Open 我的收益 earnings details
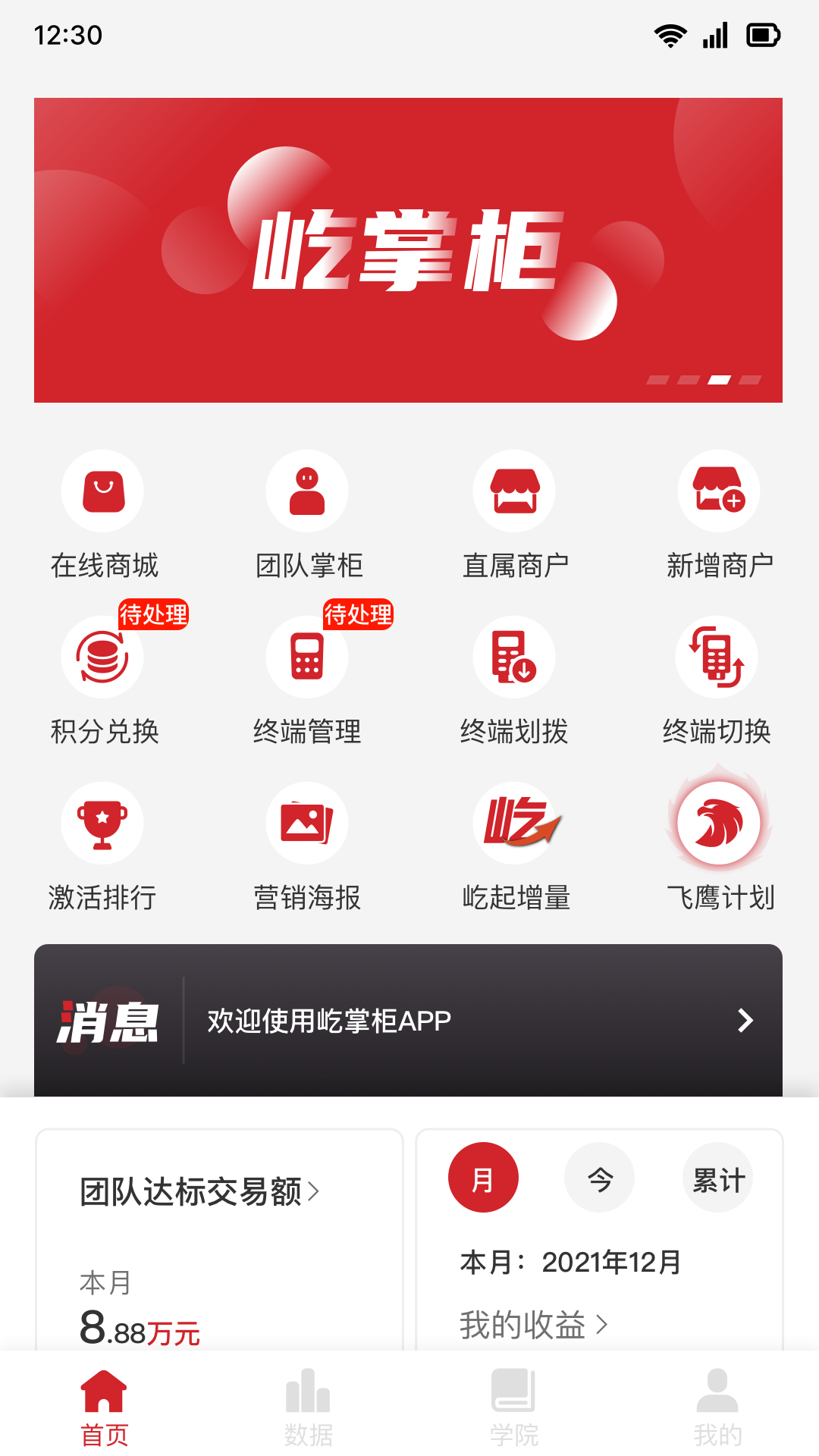The height and width of the screenshot is (1456, 819). [533, 1325]
